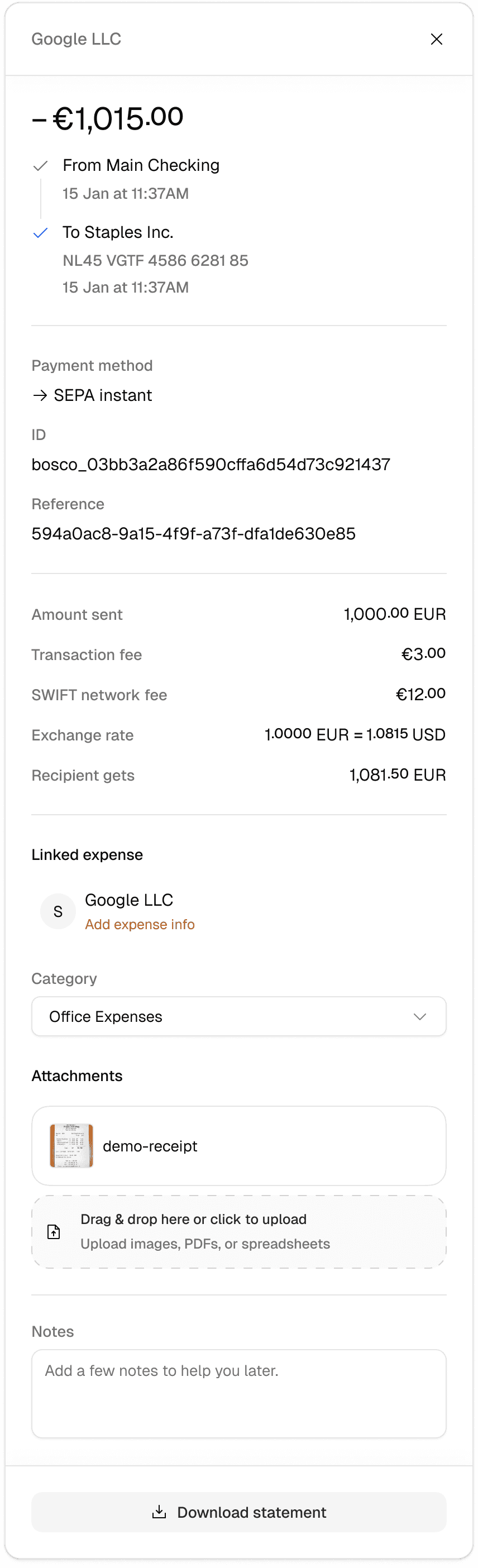
Task: Open the Google LLC linked expense
Action: (128, 900)
